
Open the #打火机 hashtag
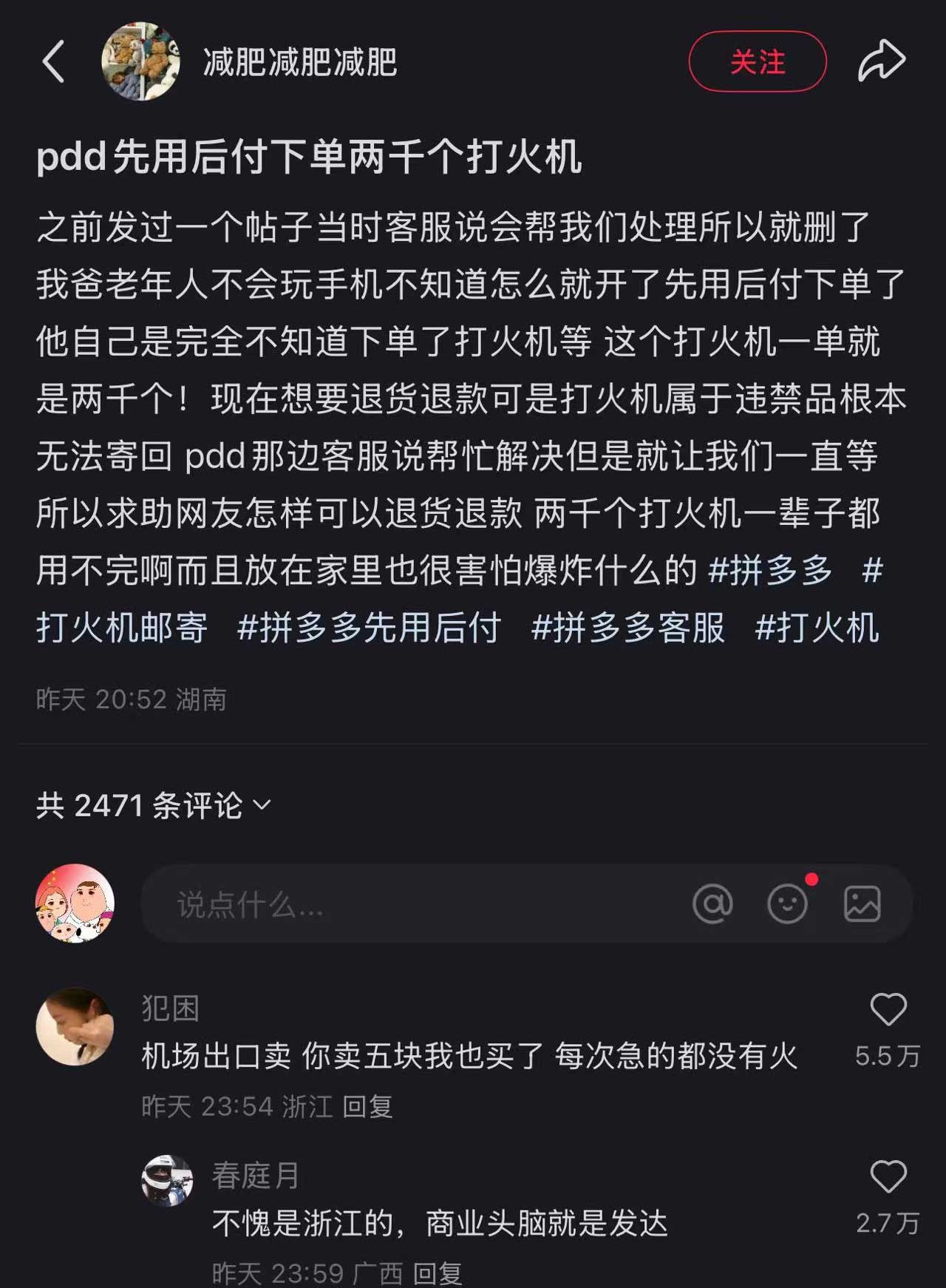[x=817, y=628]
